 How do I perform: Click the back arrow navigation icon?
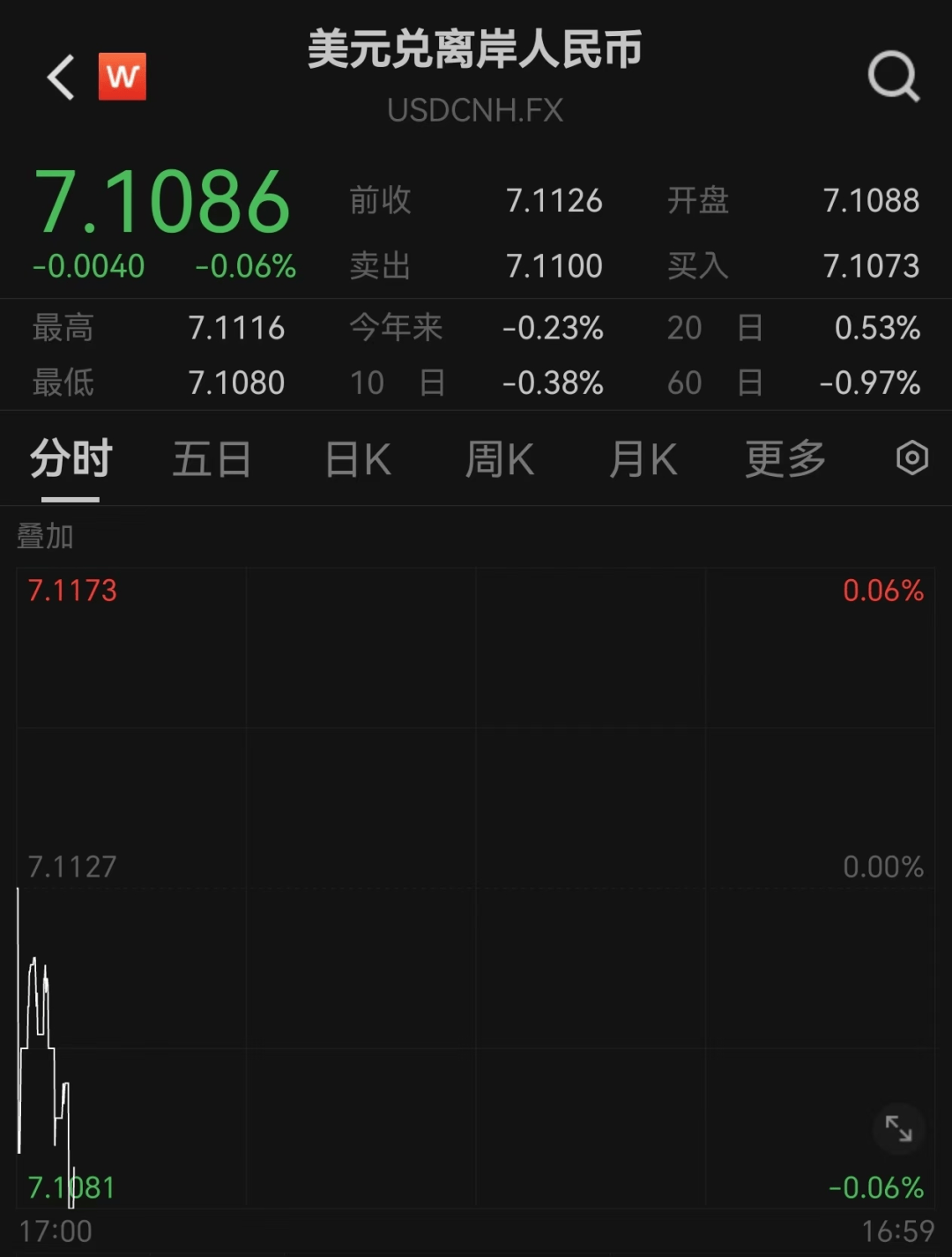(x=59, y=75)
